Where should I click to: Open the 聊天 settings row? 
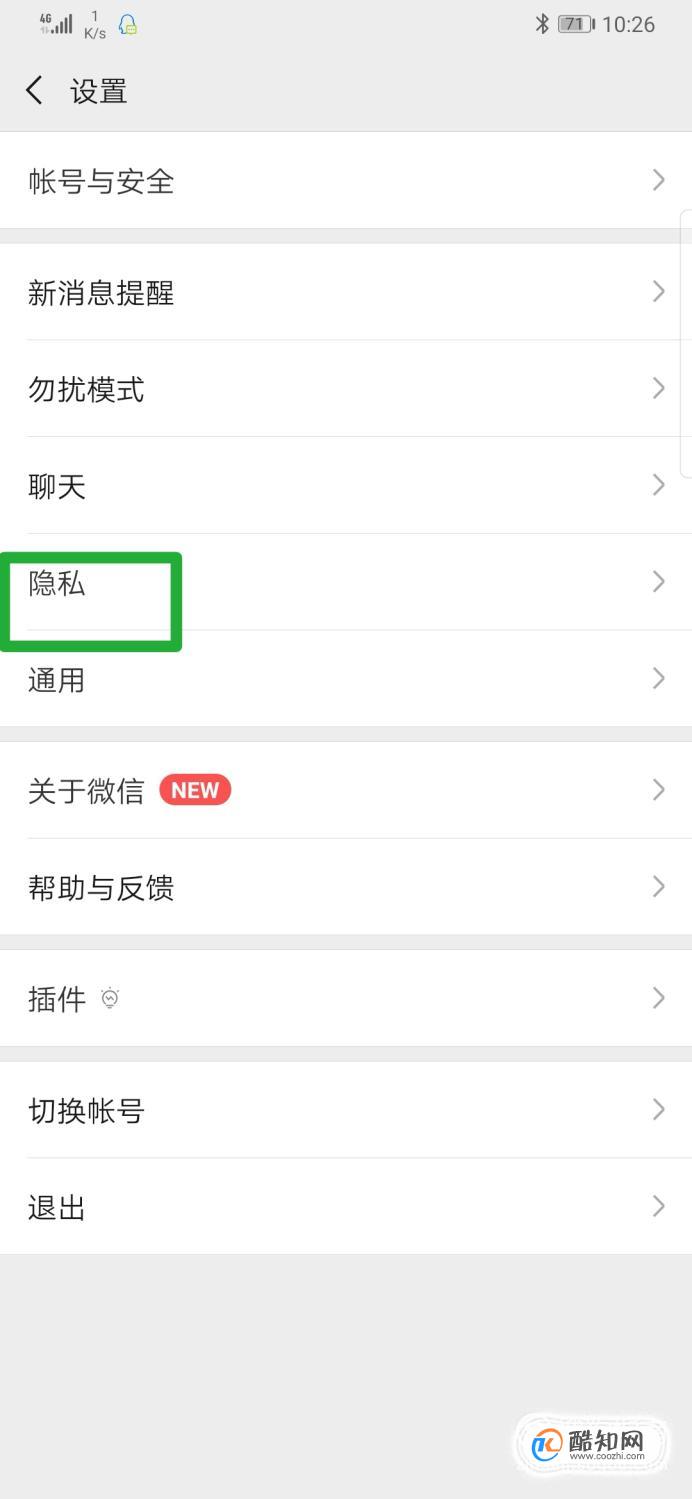click(x=346, y=485)
